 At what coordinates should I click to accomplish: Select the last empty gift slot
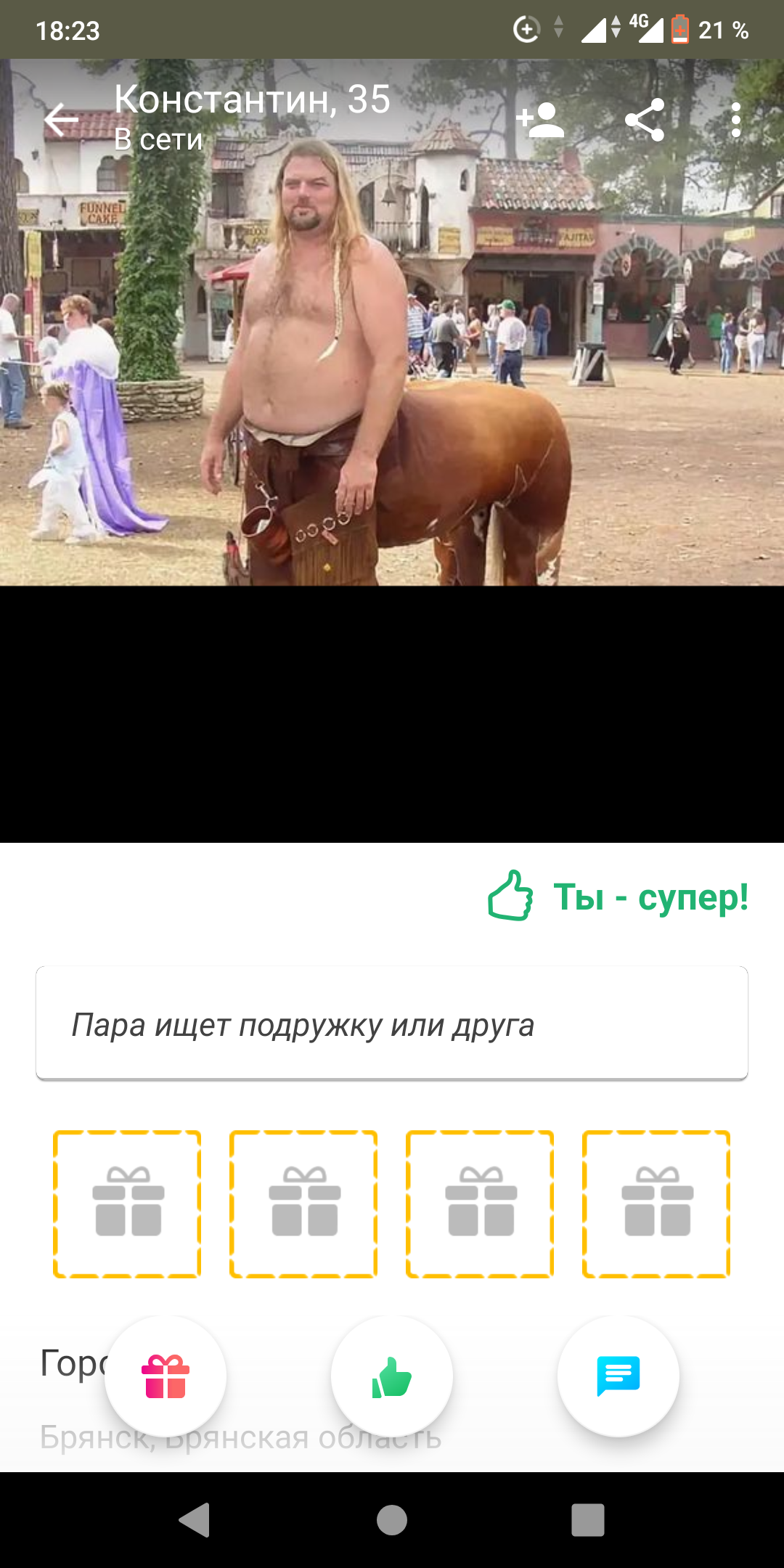pos(656,1204)
